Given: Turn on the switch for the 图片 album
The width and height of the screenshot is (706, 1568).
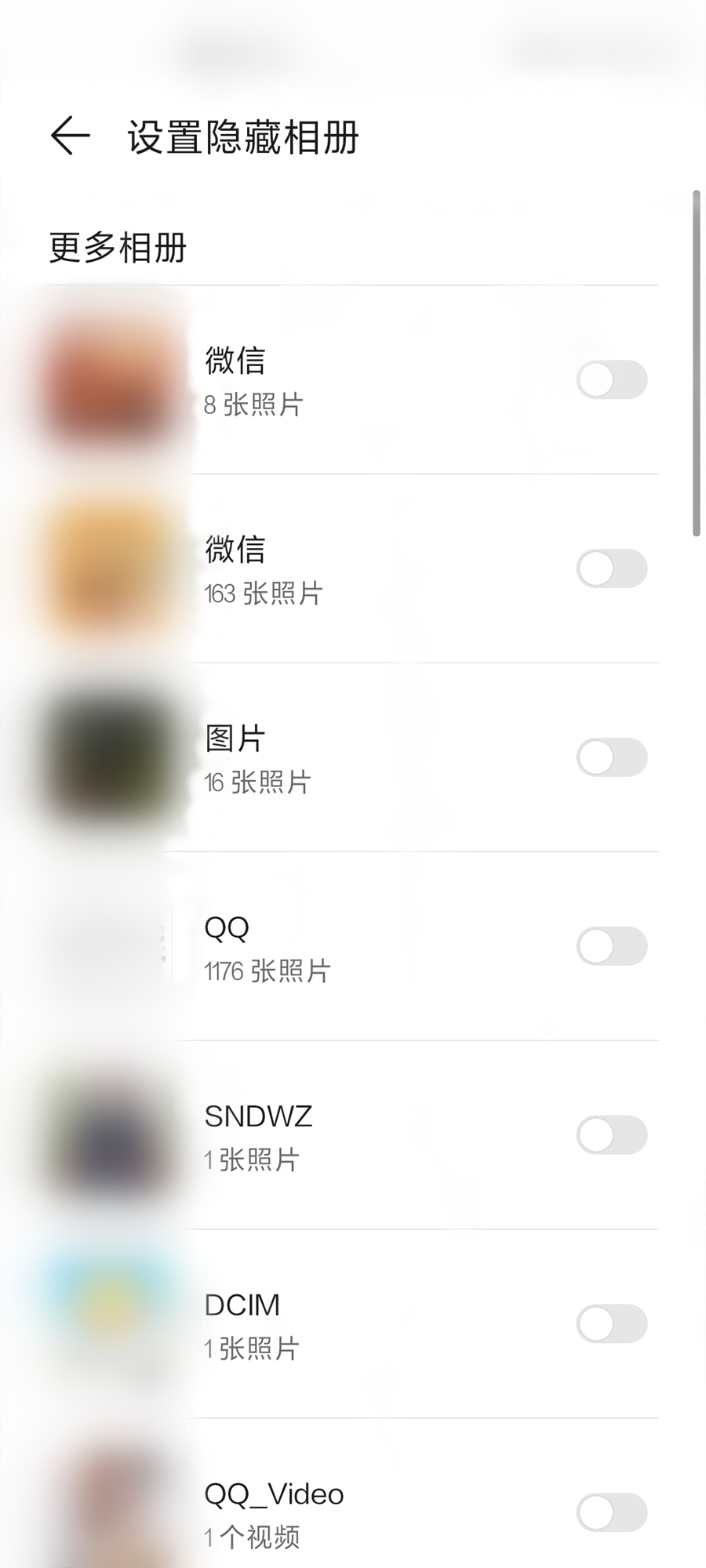Looking at the screenshot, I should tap(611, 757).
